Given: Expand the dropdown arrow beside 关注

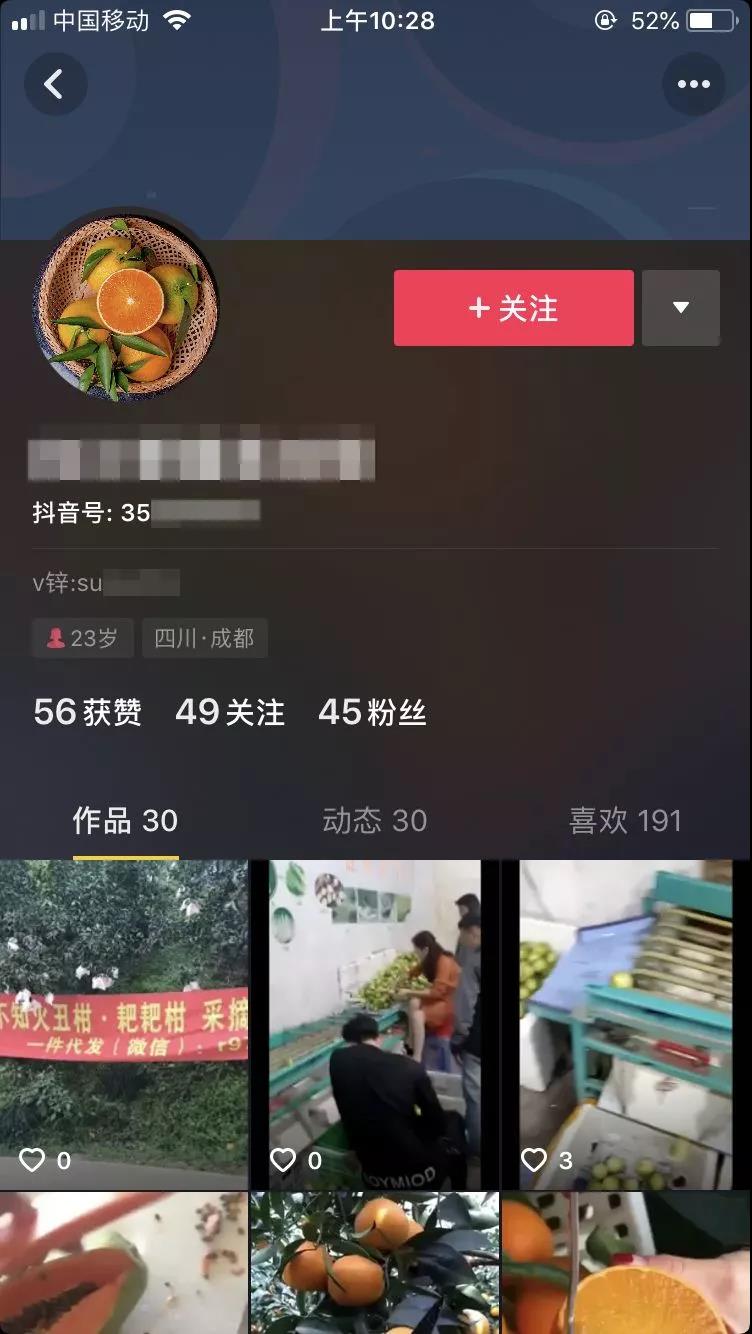Looking at the screenshot, I should tap(681, 308).
